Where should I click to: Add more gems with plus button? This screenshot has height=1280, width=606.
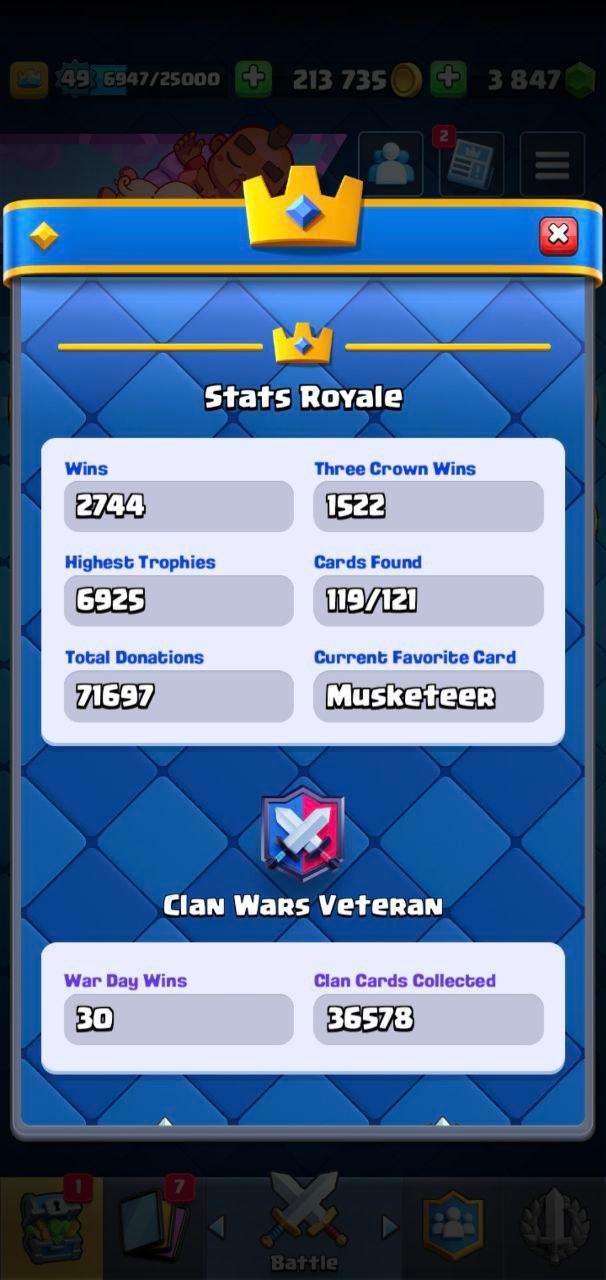pos(448,79)
